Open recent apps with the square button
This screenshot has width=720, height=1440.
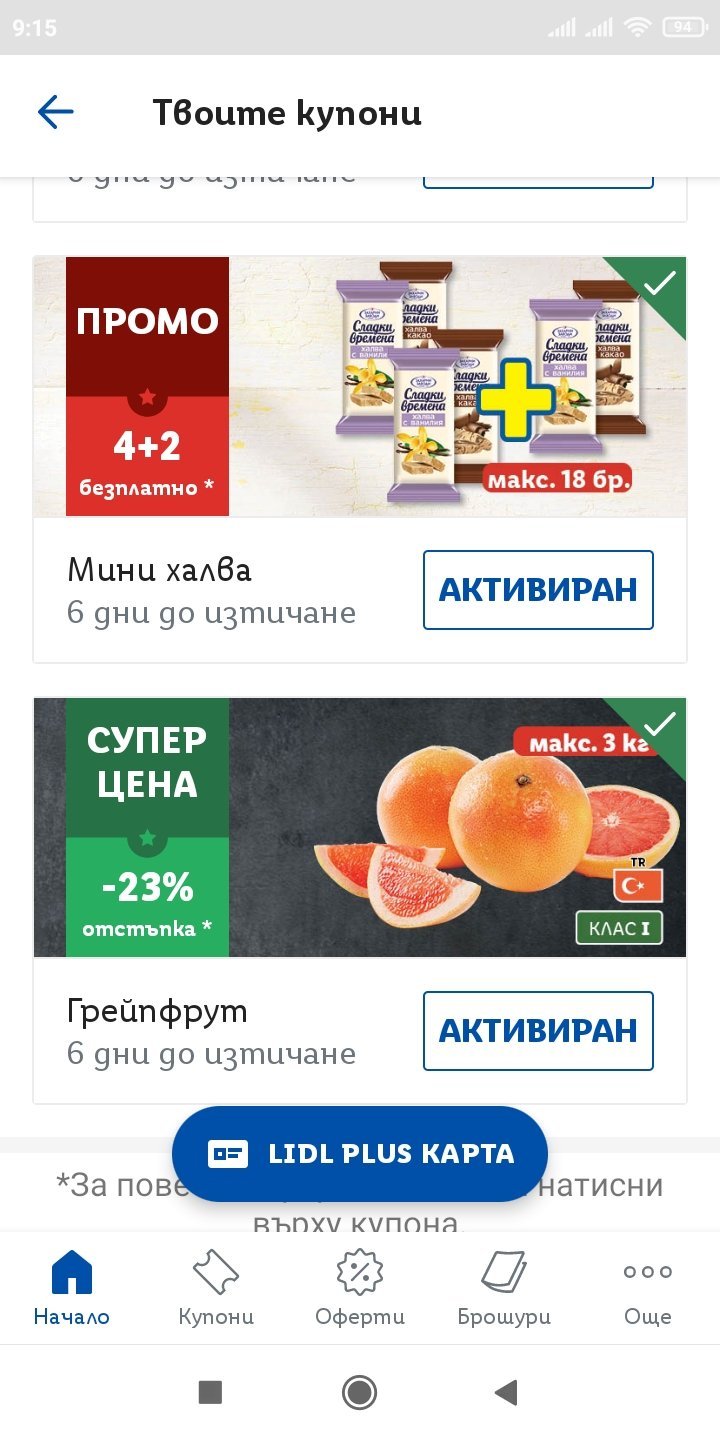coord(210,1392)
